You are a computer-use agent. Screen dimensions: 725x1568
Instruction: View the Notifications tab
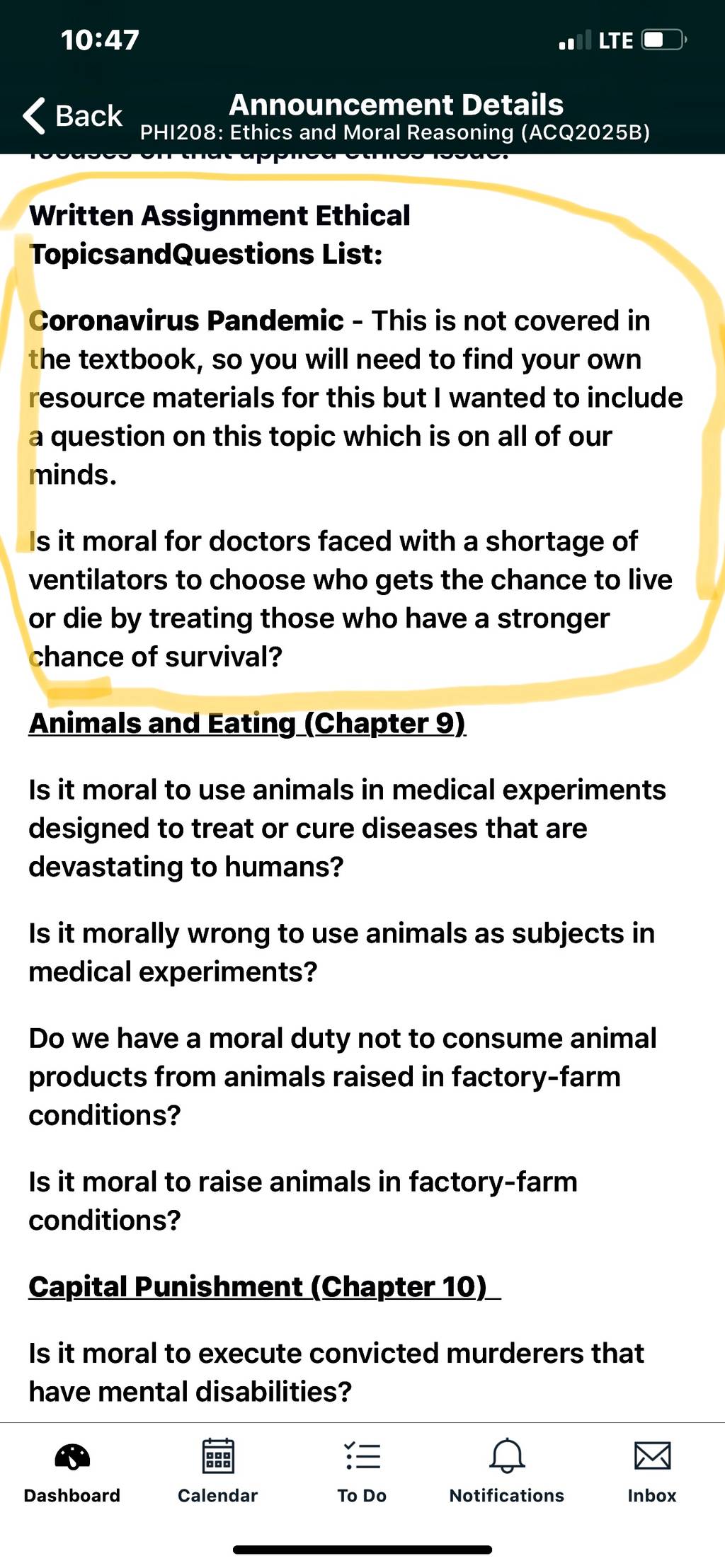[x=507, y=1471]
